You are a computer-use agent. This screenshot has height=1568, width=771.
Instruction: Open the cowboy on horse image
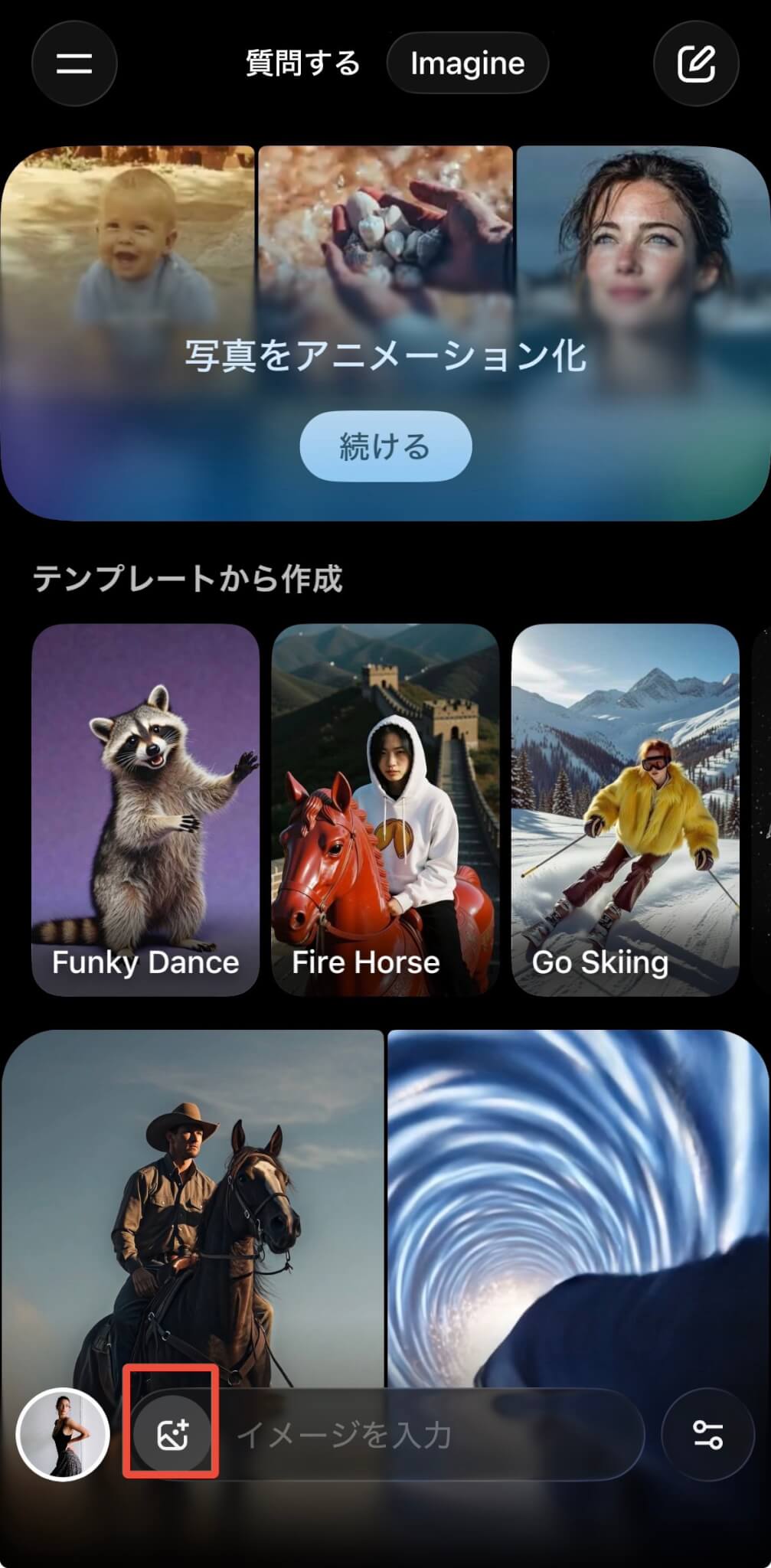[192, 1202]
